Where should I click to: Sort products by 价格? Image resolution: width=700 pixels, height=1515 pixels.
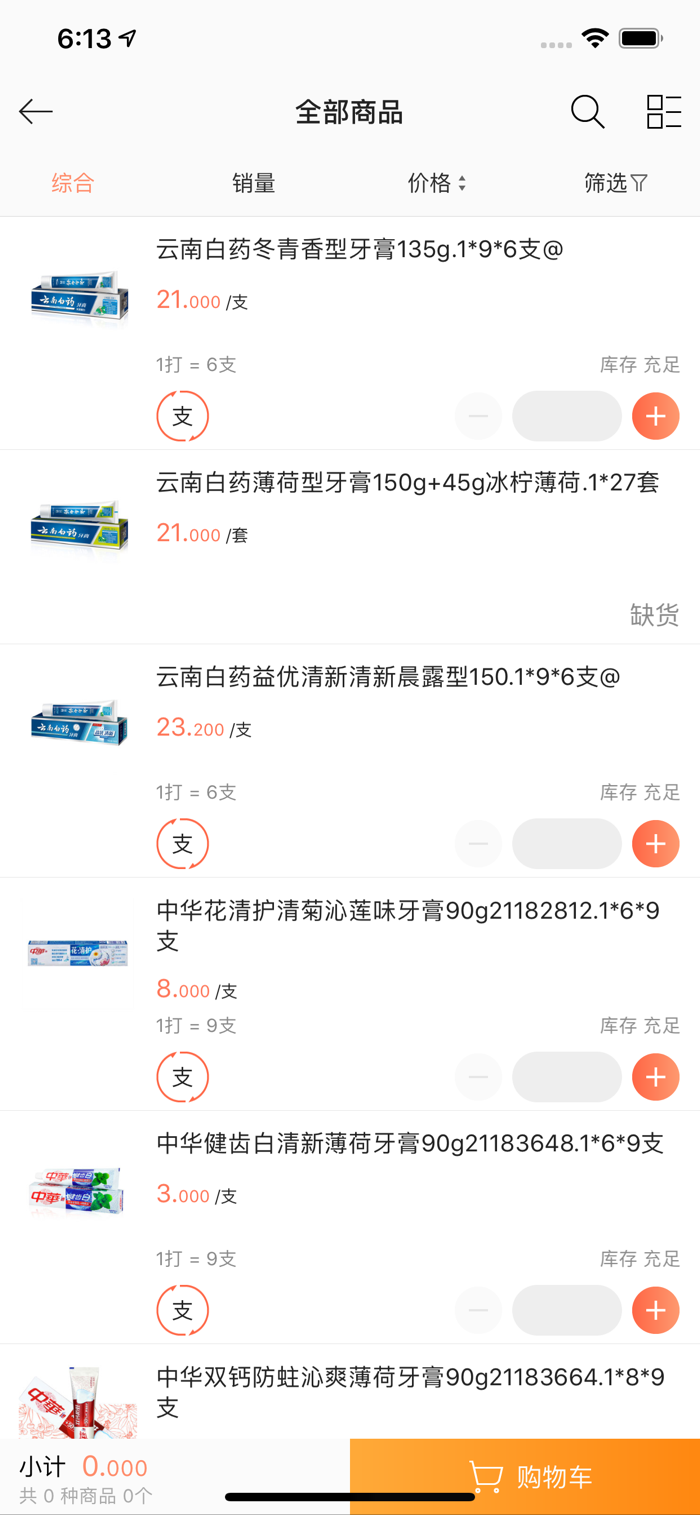[437, 183]
